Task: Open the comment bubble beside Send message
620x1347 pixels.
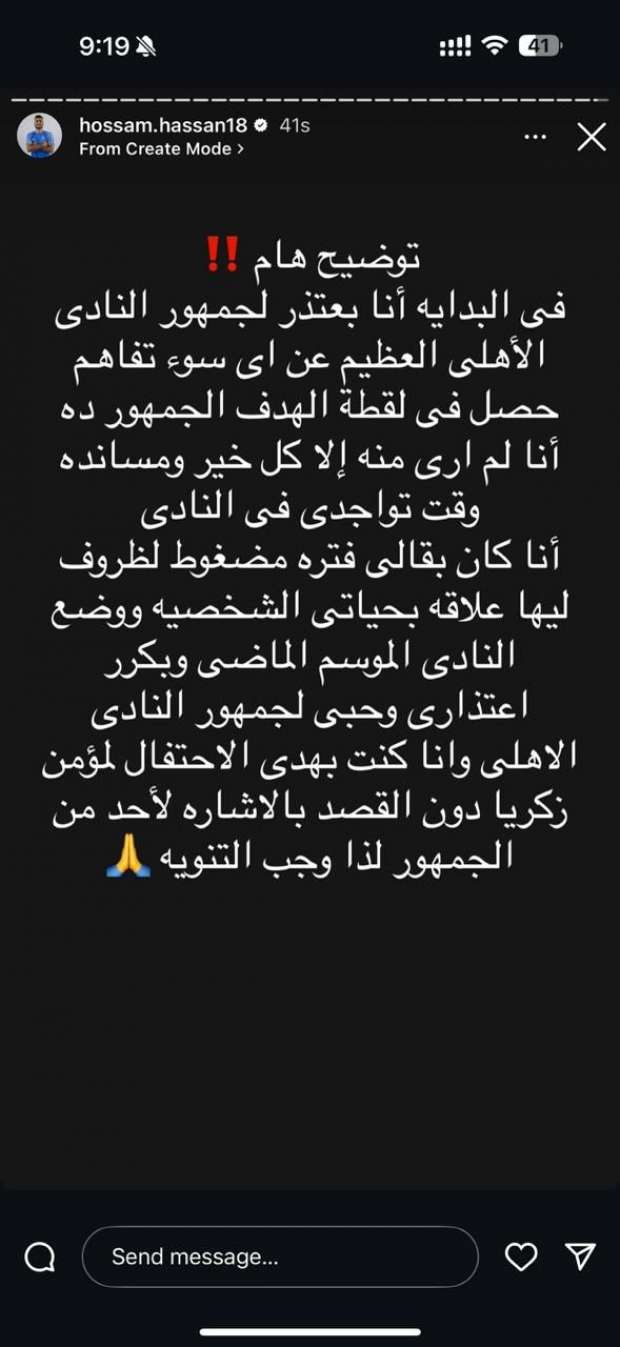Action: [39, 1257]
